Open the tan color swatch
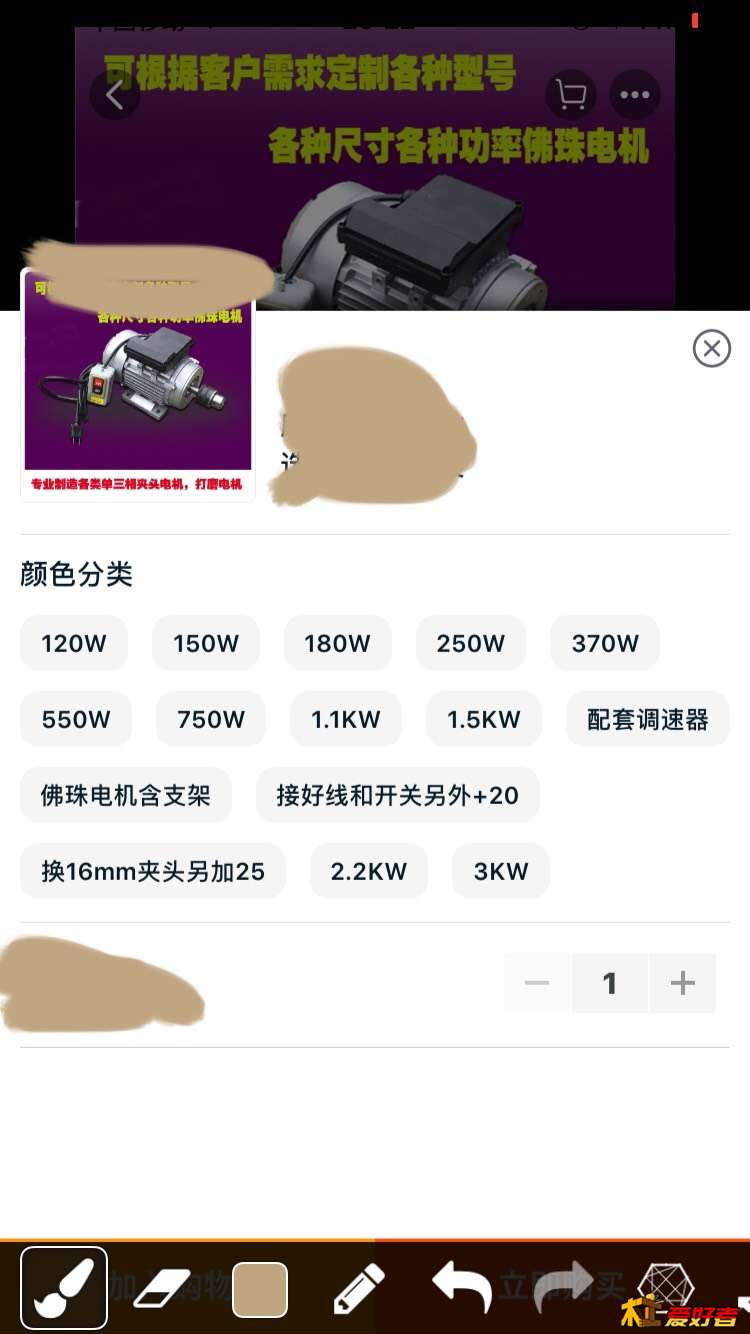The width and height of the screenshot is (750, 1334). pos(260,1289)
